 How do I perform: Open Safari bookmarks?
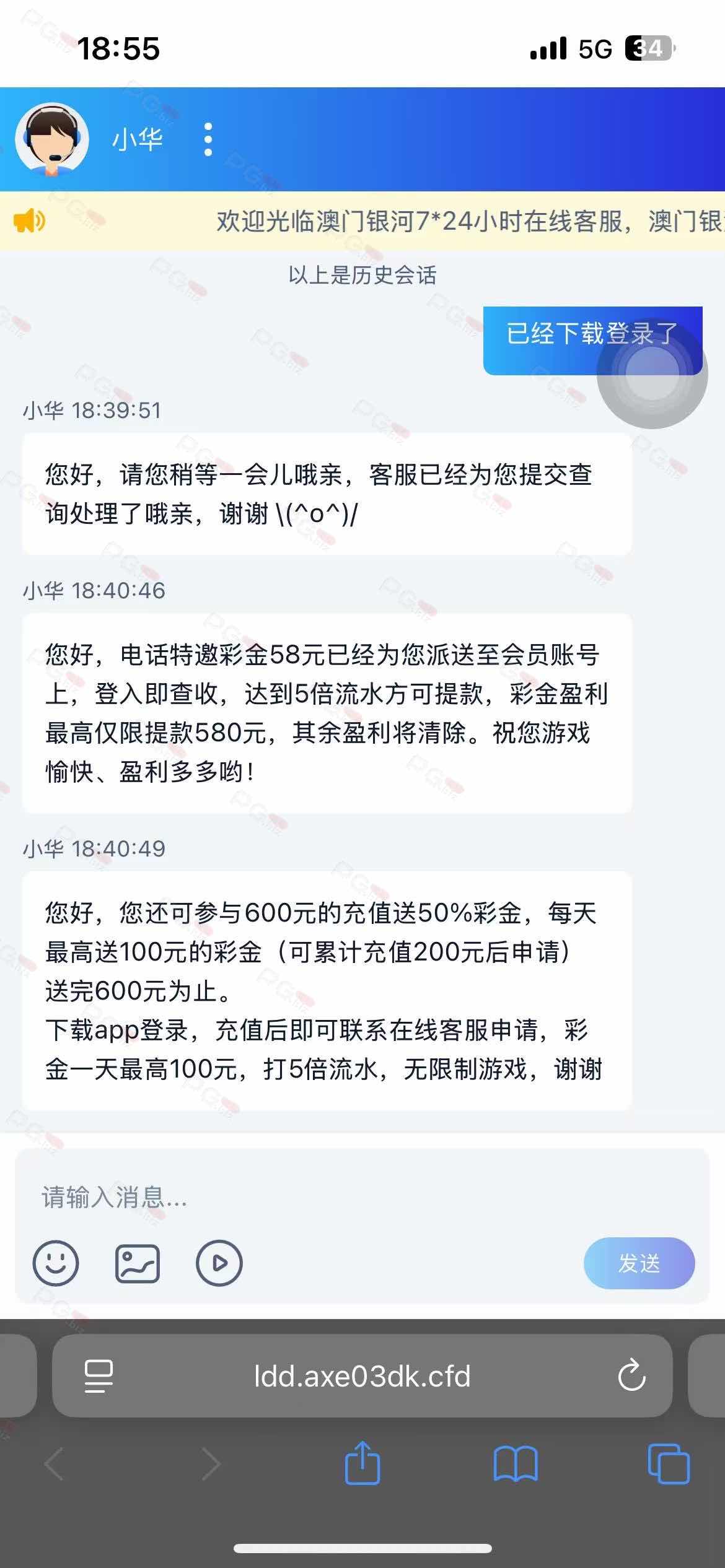pyautogui.click(x=516, y=1465)
